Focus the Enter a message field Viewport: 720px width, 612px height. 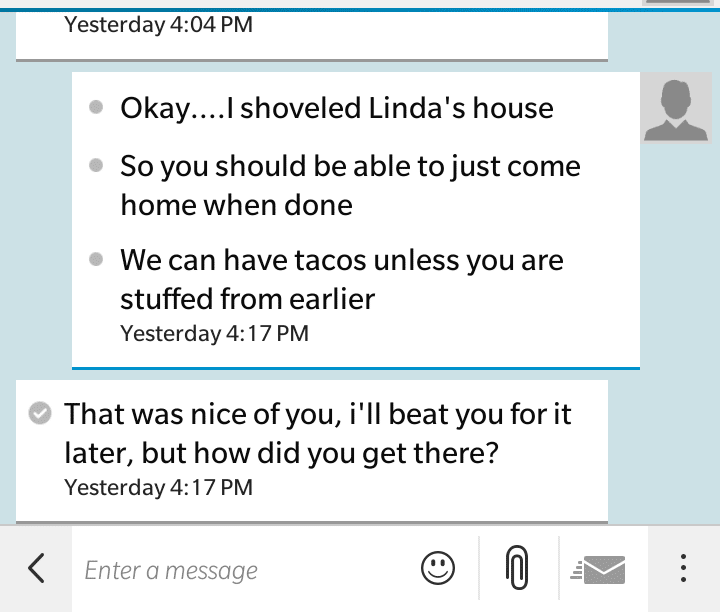[x=240, y=570]
